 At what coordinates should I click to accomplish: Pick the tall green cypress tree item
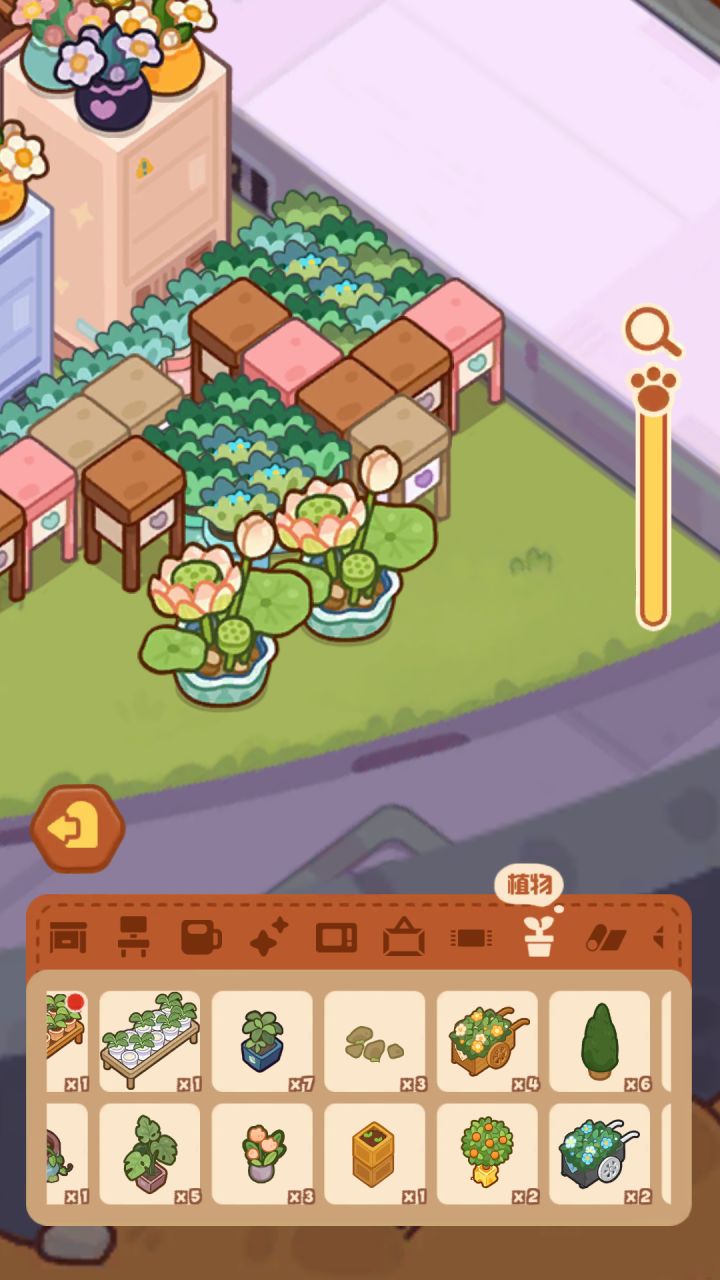pyautogui.click(x=602, y=1040)
